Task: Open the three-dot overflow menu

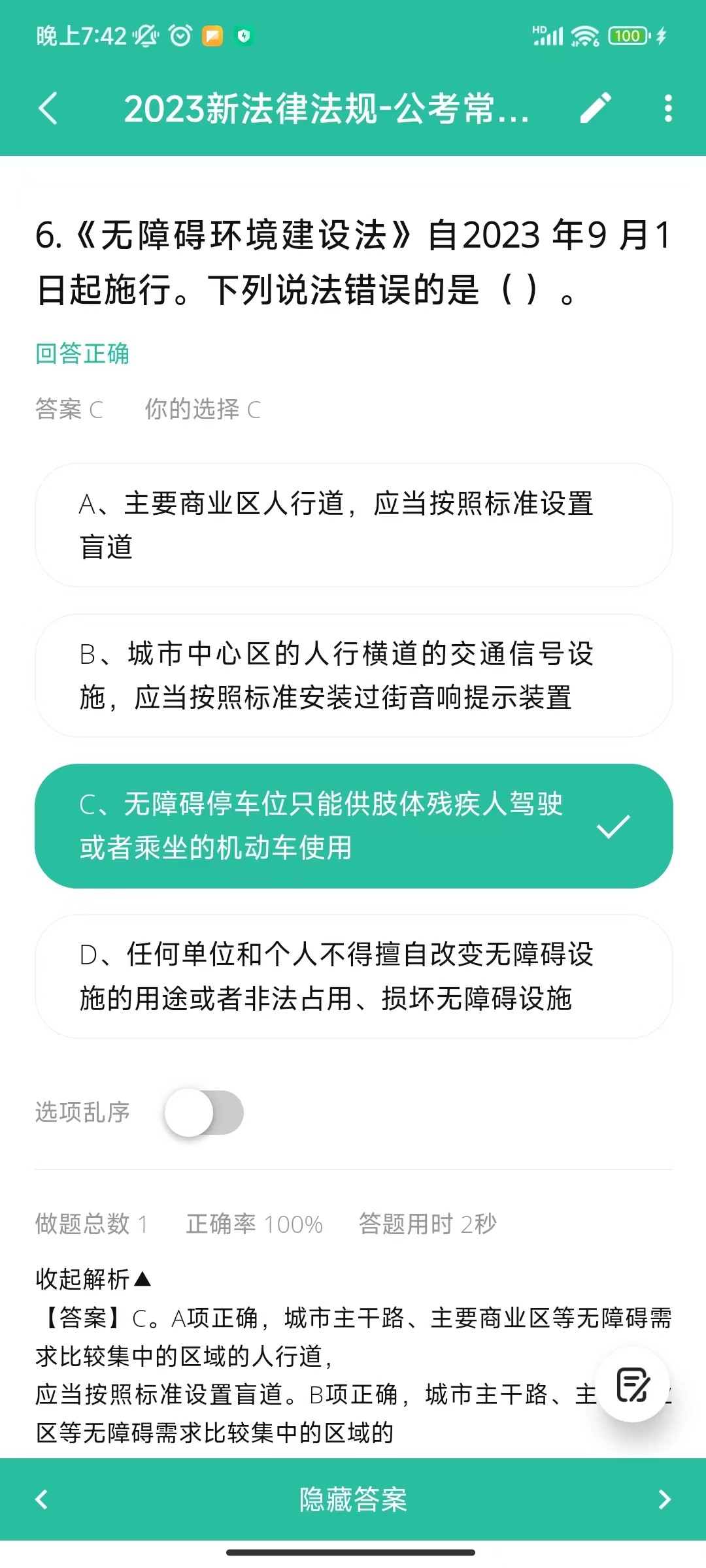Action: pyautogui.click(x=667, y=108)
